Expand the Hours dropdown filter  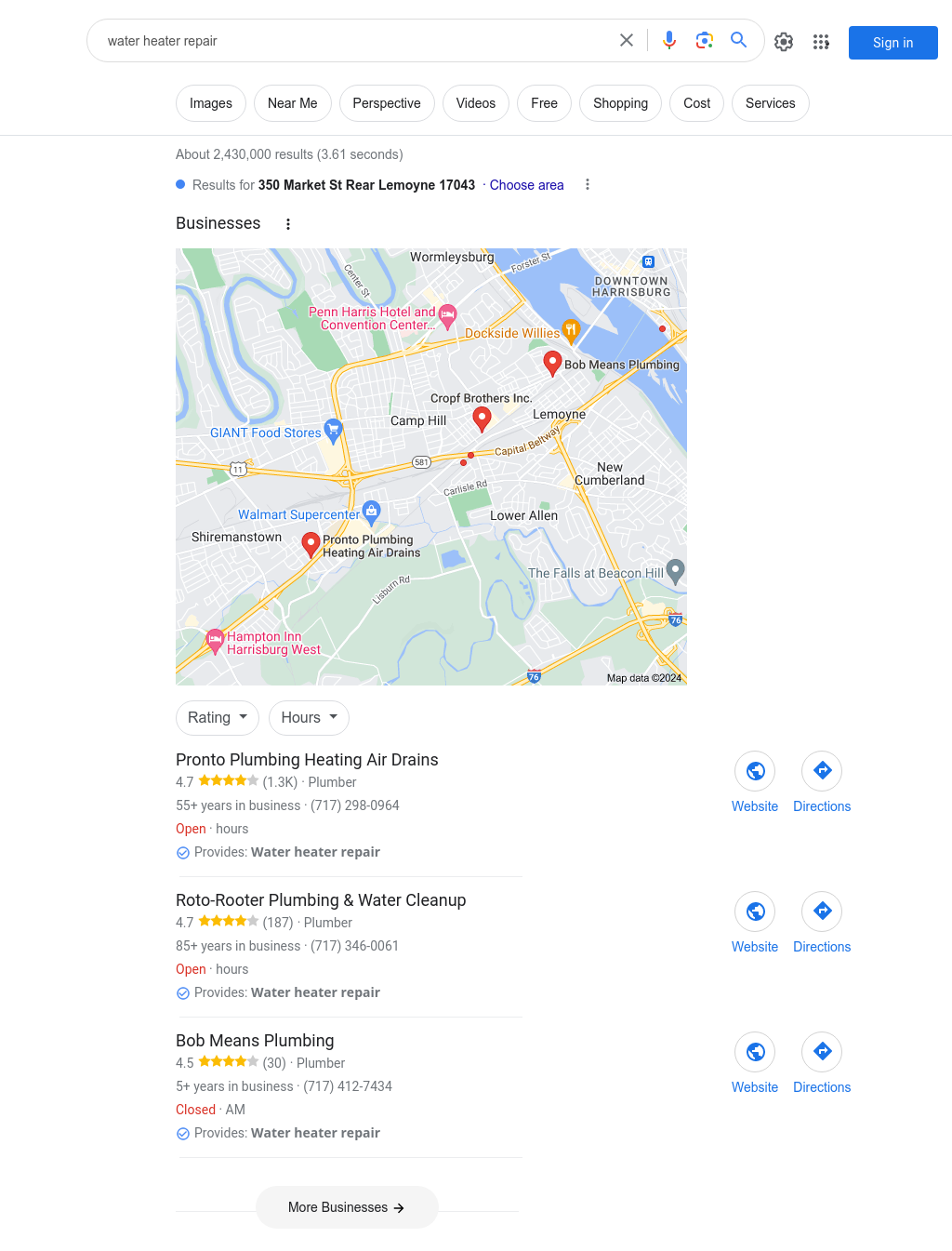[x=309, y=718]
